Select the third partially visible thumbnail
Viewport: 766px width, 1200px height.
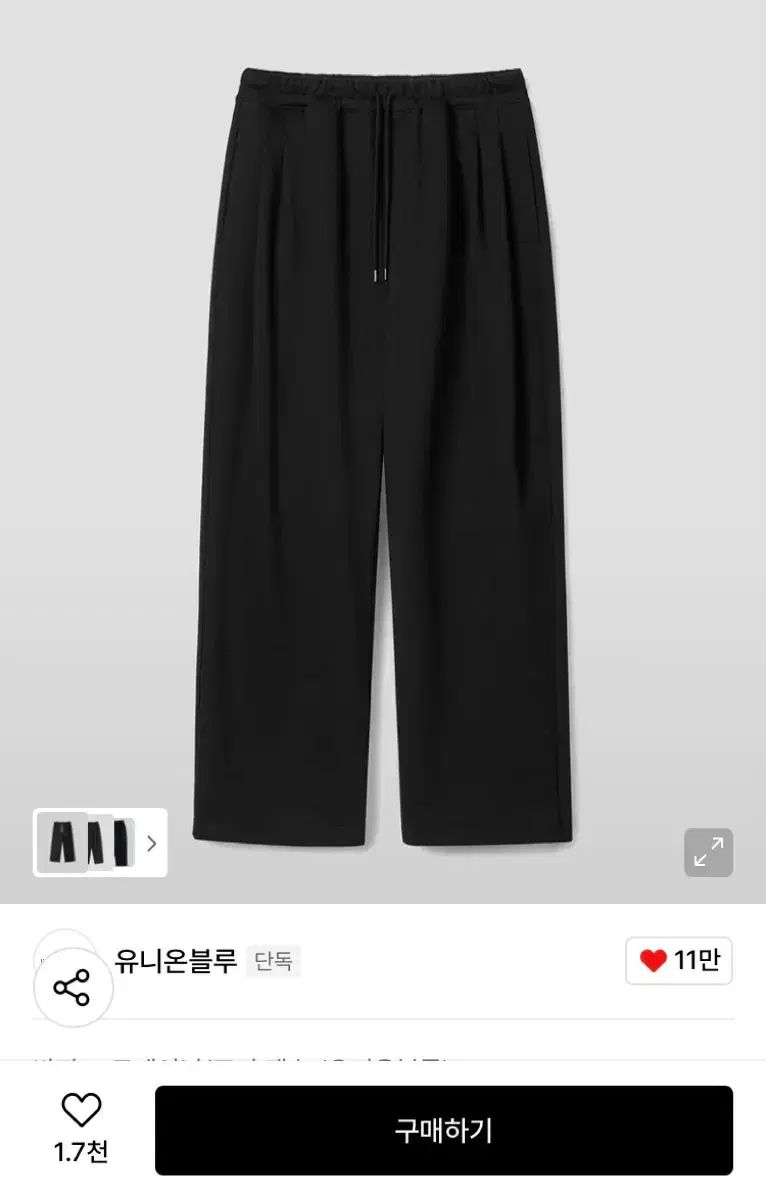click(x=126, y=843)
